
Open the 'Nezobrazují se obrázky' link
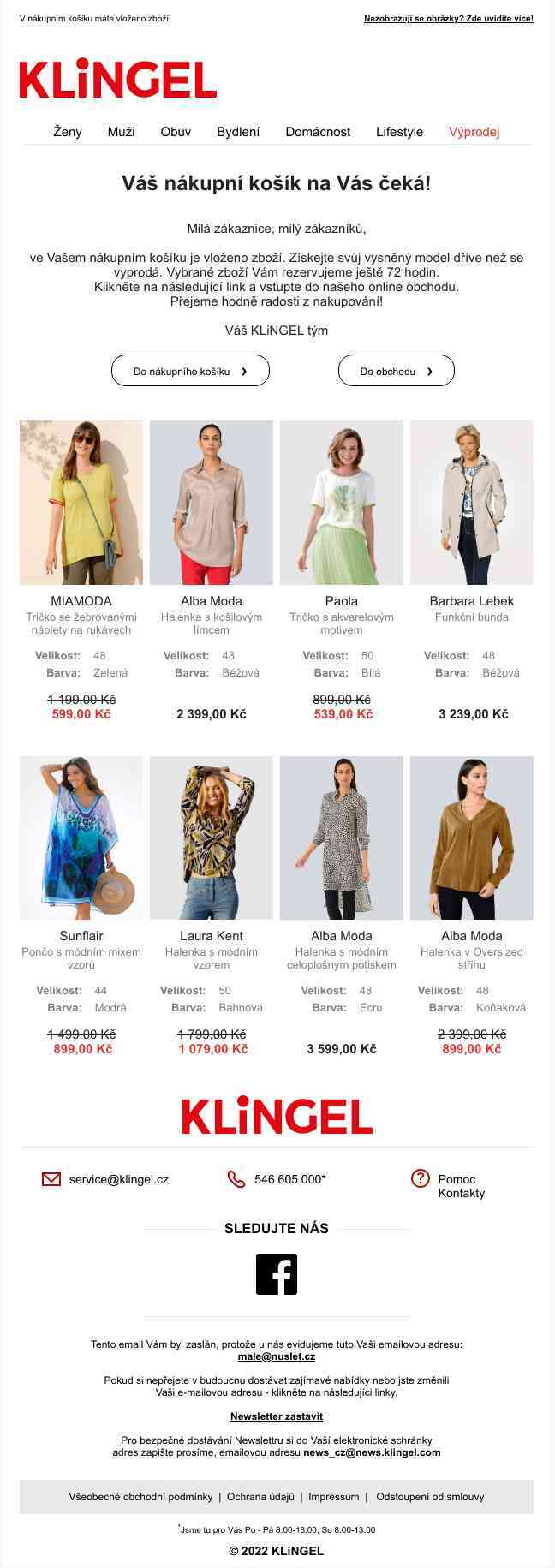click(448, 18)
